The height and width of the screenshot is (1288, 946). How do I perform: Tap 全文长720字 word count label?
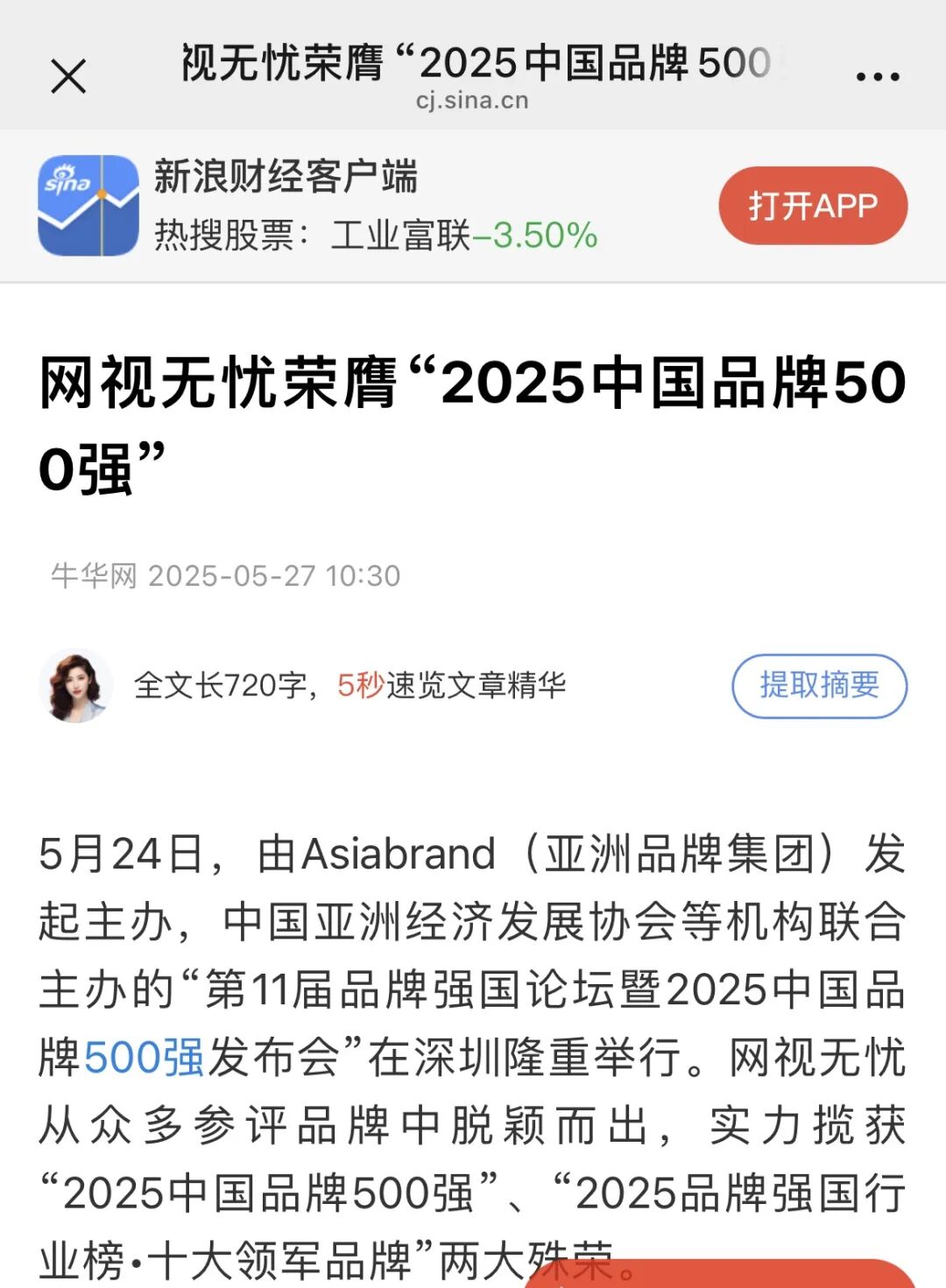(x=223, y=687)
